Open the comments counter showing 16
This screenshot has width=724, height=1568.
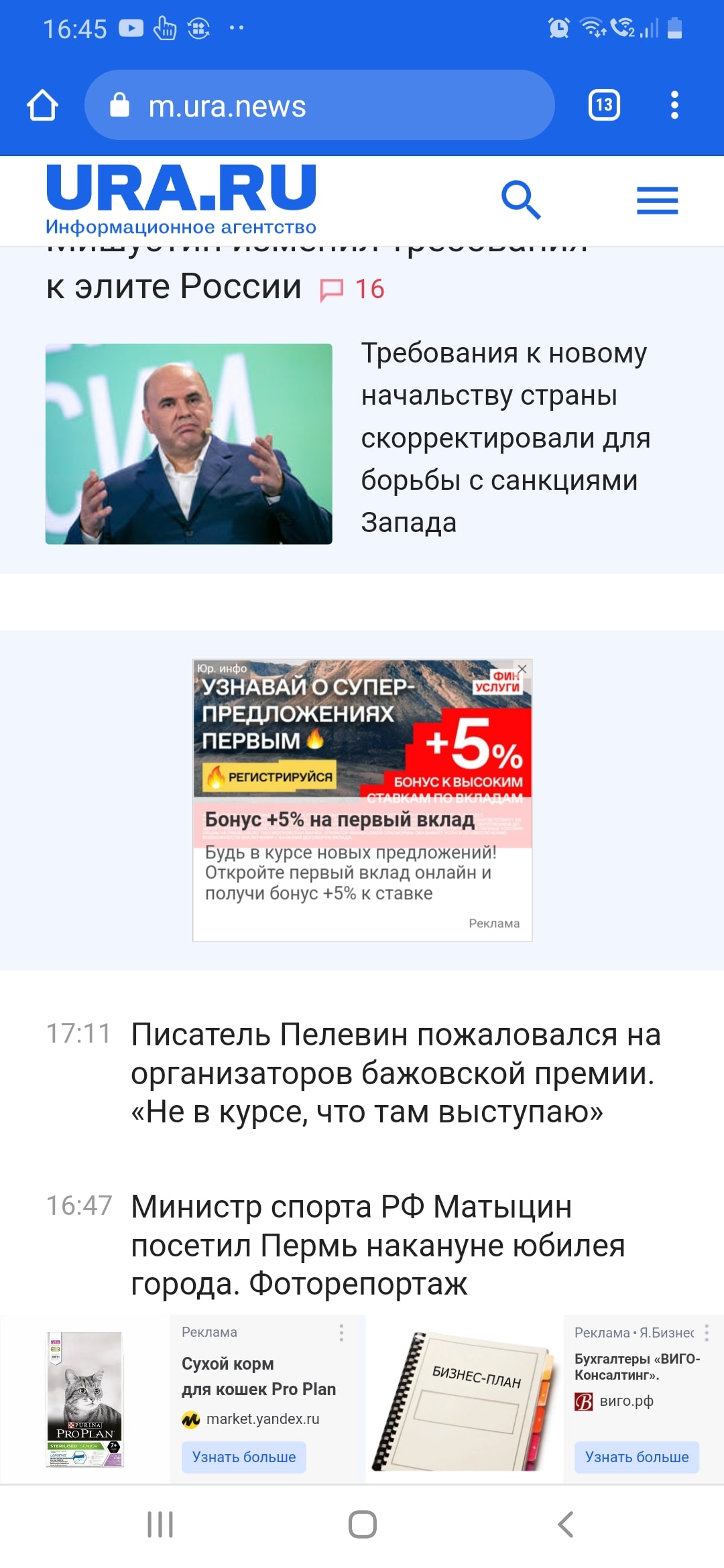click(353, 289)
